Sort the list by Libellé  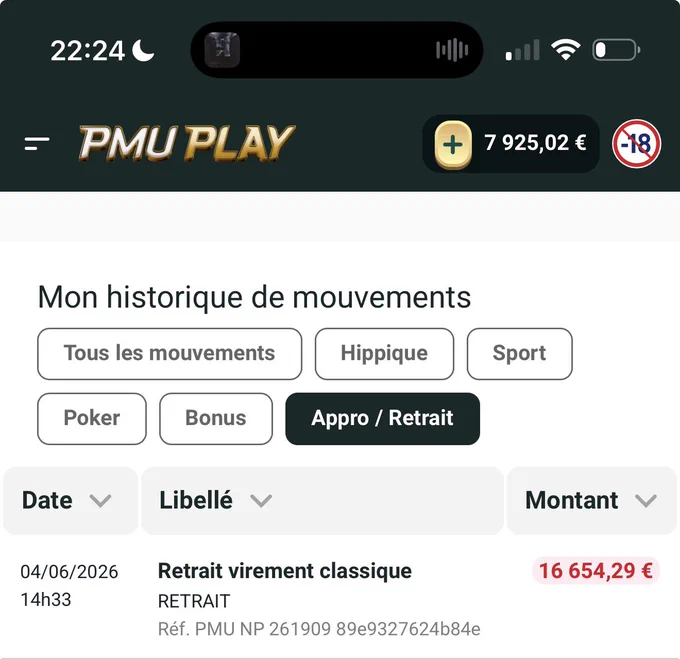(322, 500)
